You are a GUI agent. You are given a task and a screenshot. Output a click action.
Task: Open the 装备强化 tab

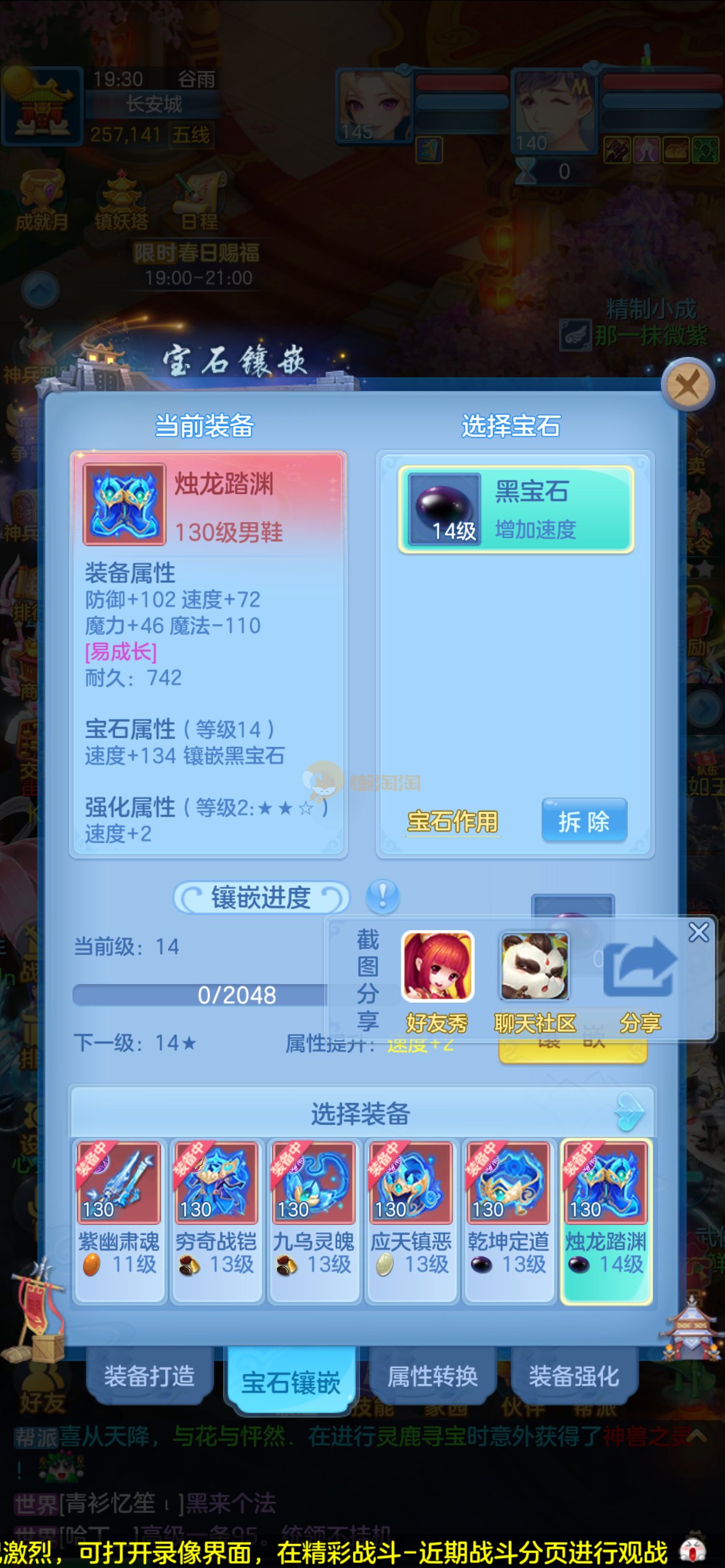tap(573, 1375)
